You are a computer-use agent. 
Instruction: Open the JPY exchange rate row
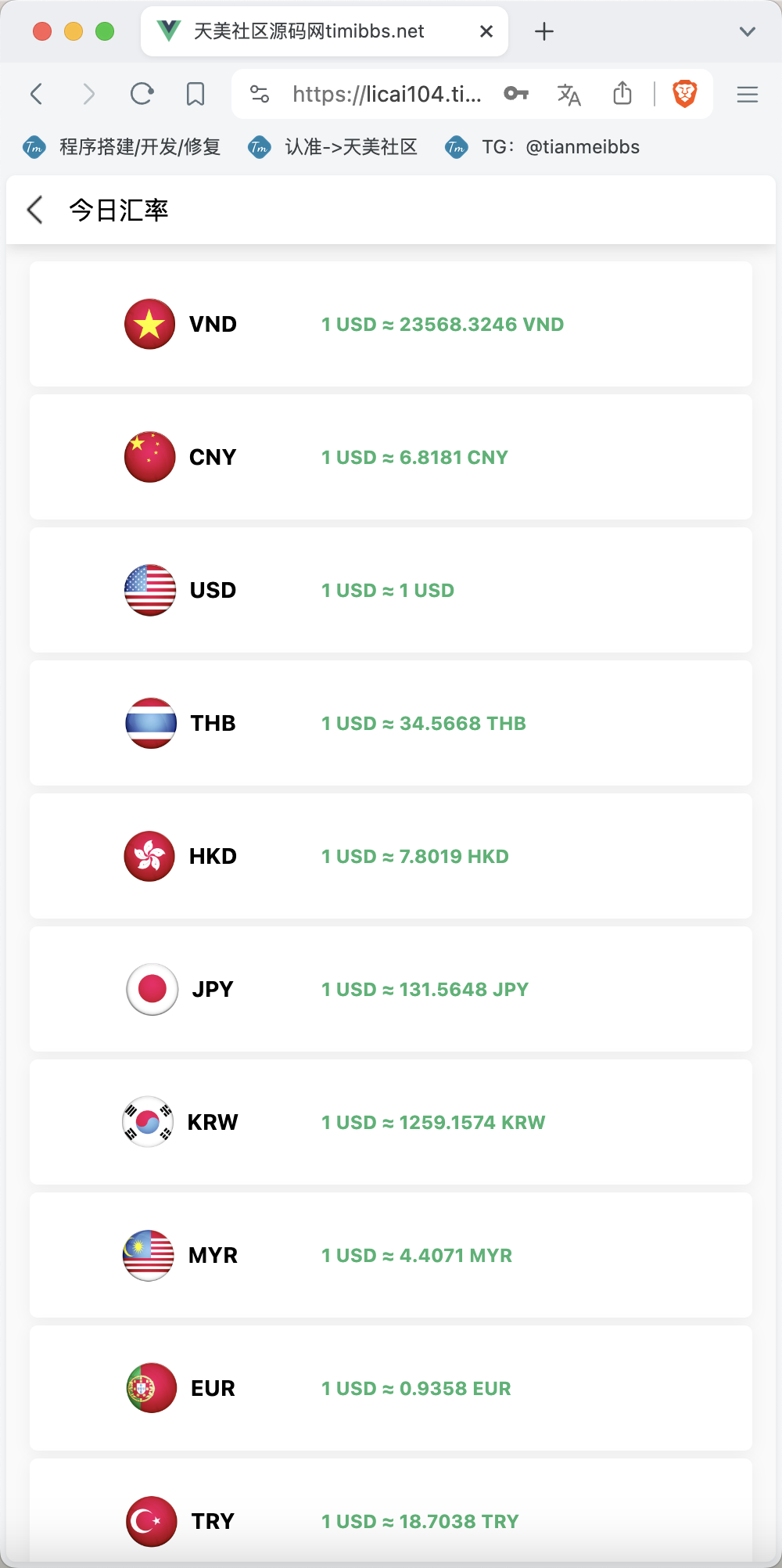(391, 989)
